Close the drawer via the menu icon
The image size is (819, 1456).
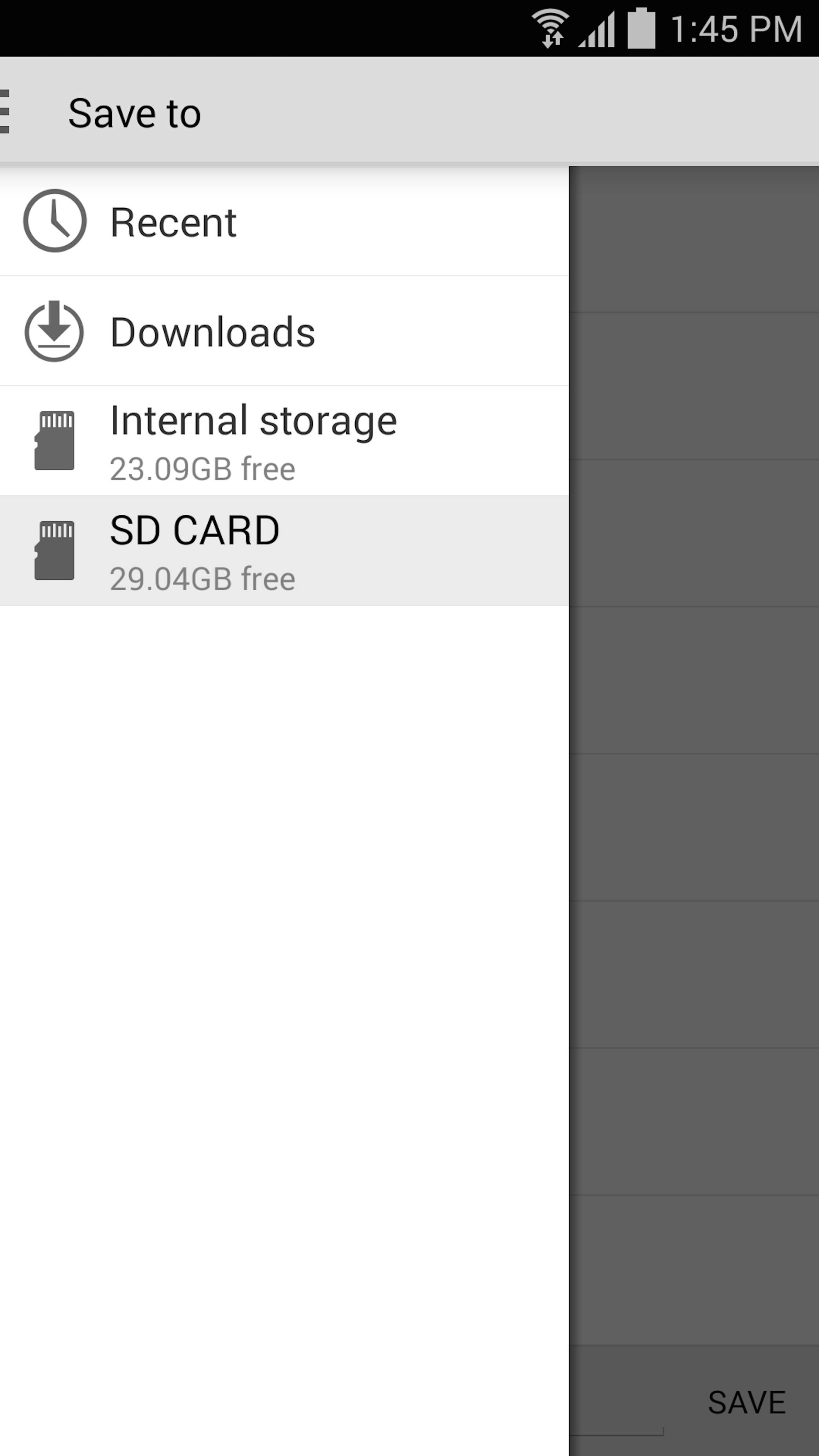pos(7,112)
